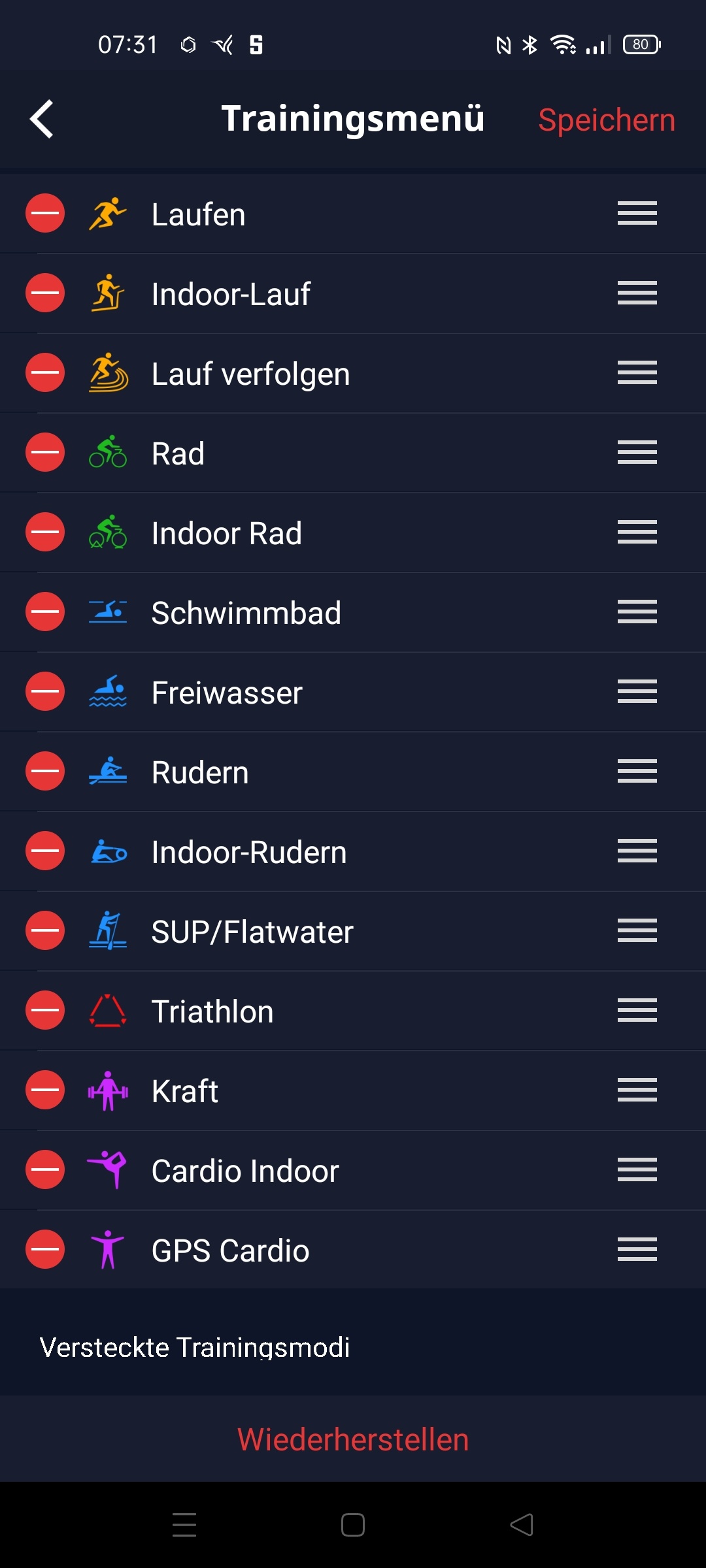The height and width of the screenshot is (1568, 706).
Task: Open the system home button
Action: [x=353, y=1525]
